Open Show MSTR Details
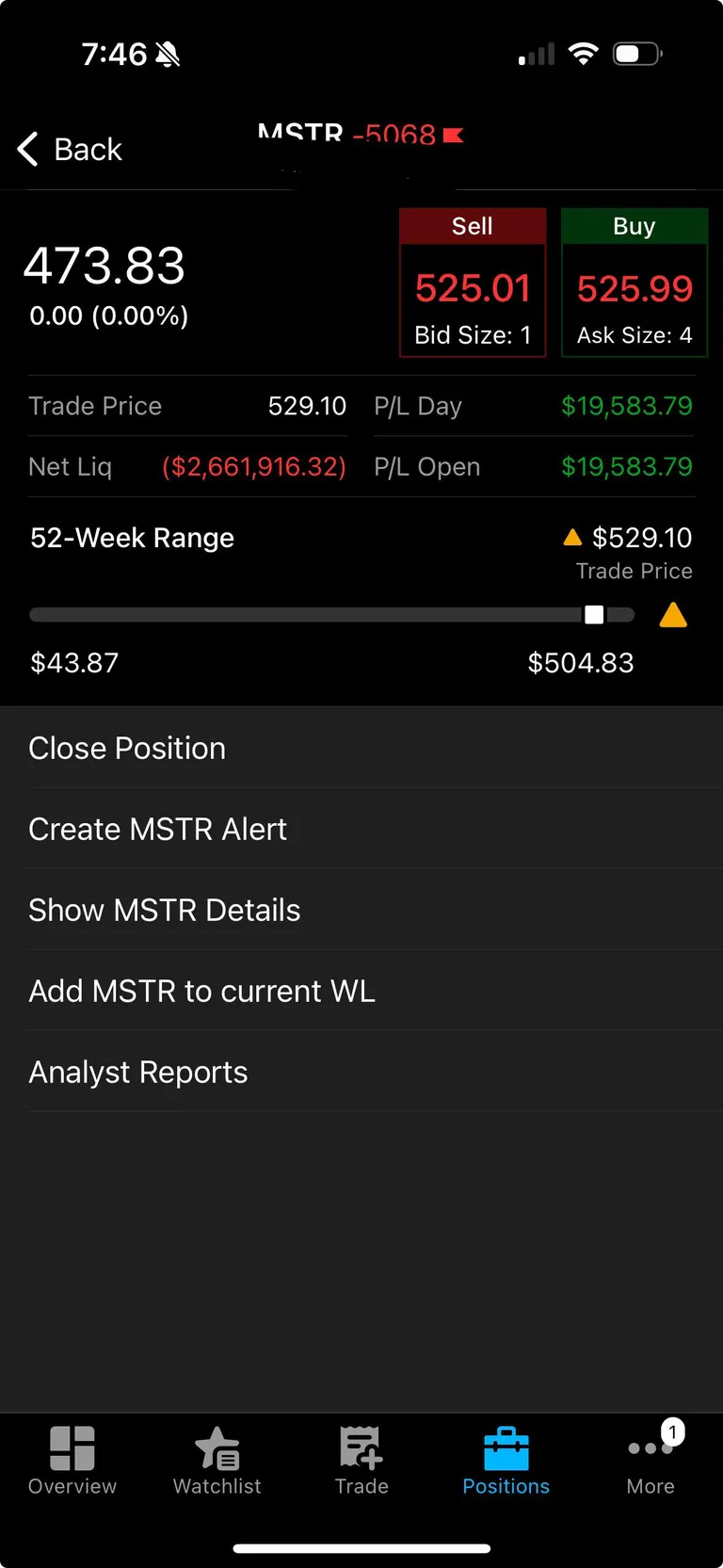723x1568 pixels. coord(165,910)
